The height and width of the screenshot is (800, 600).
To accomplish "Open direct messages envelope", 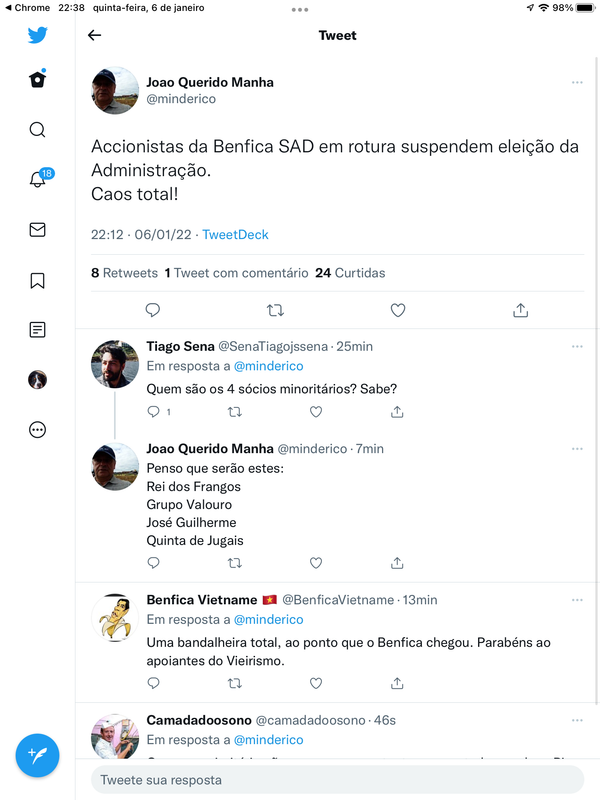I will tap(37, 230).
